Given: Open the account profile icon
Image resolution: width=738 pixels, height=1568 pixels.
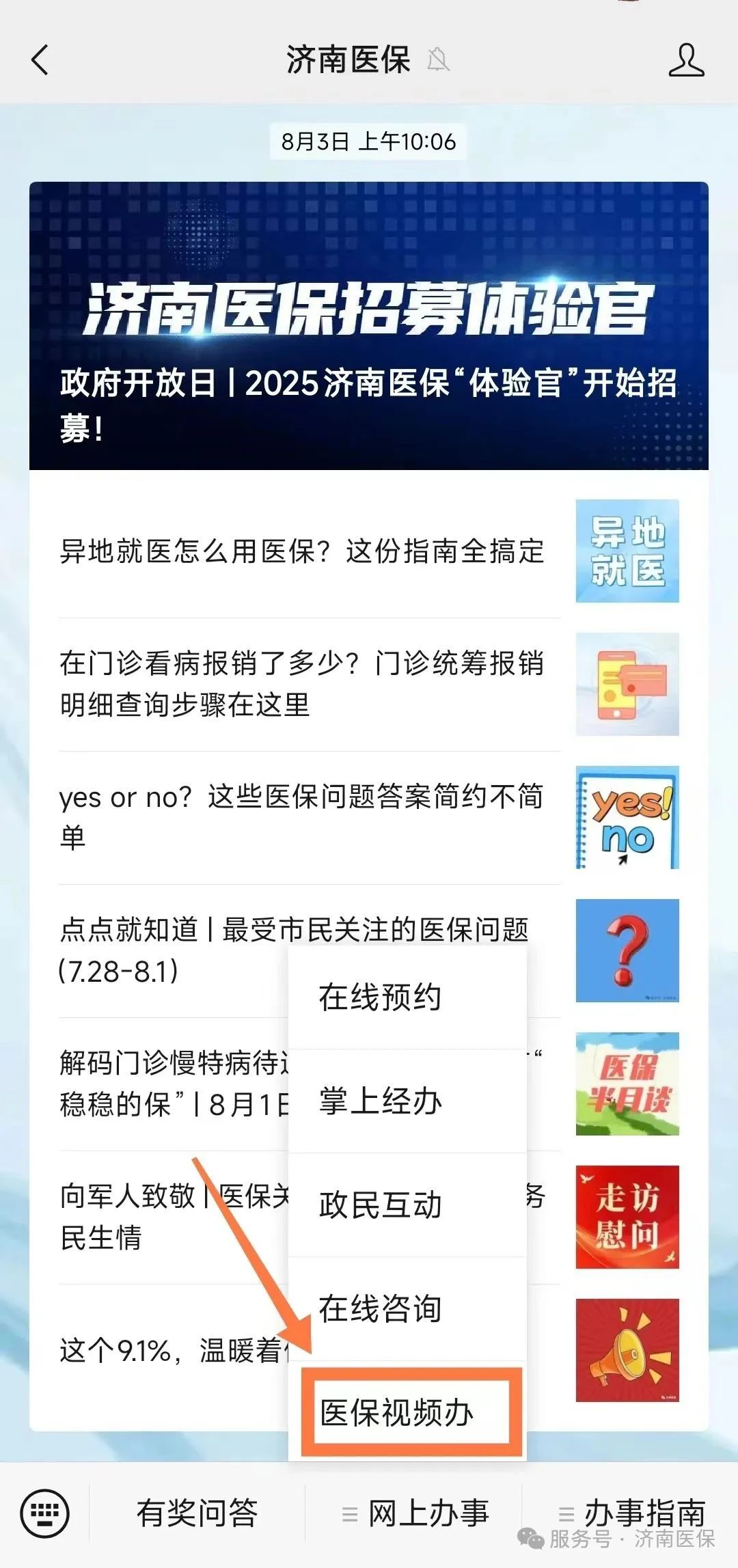Looking at the screenshot, I should tap(685, 60).
